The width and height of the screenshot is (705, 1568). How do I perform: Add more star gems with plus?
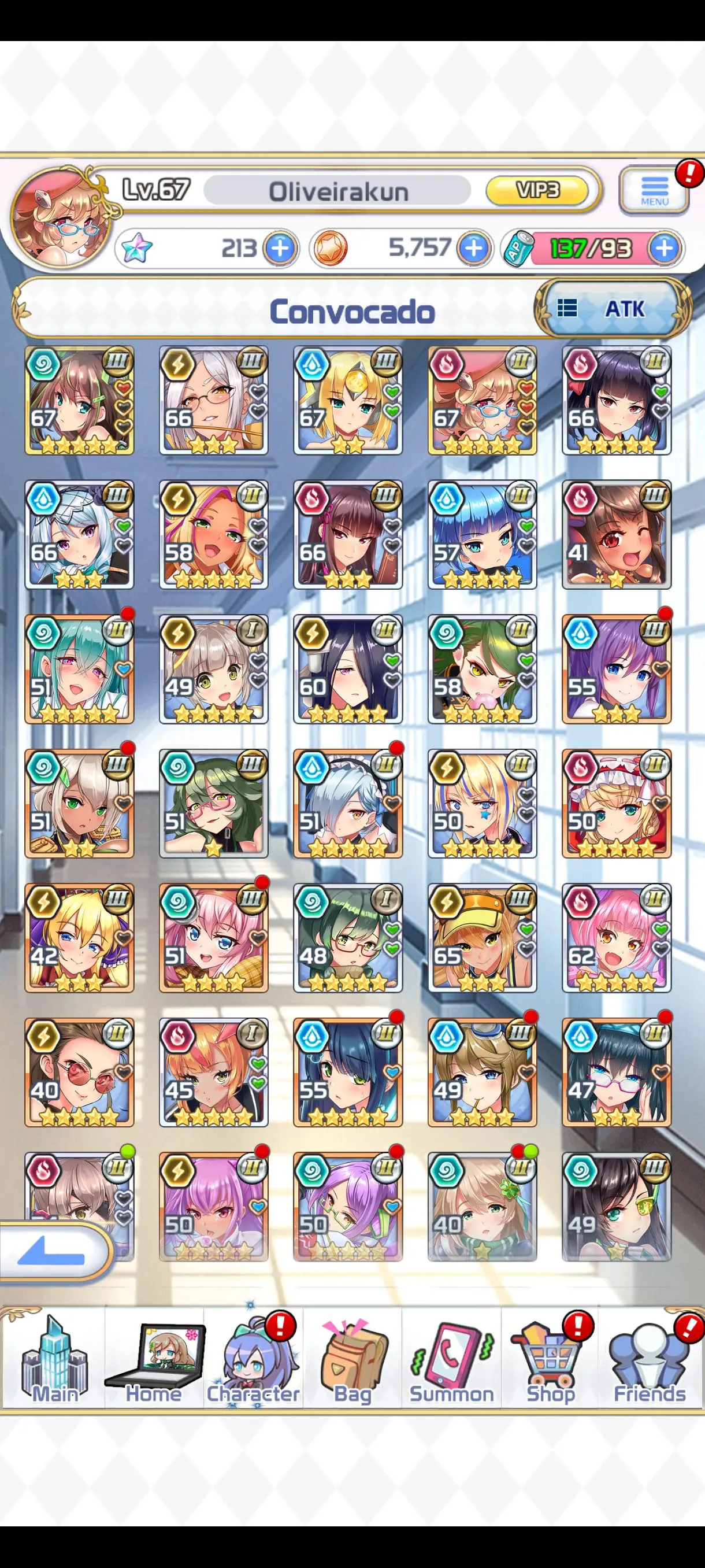tap(280, 249)
